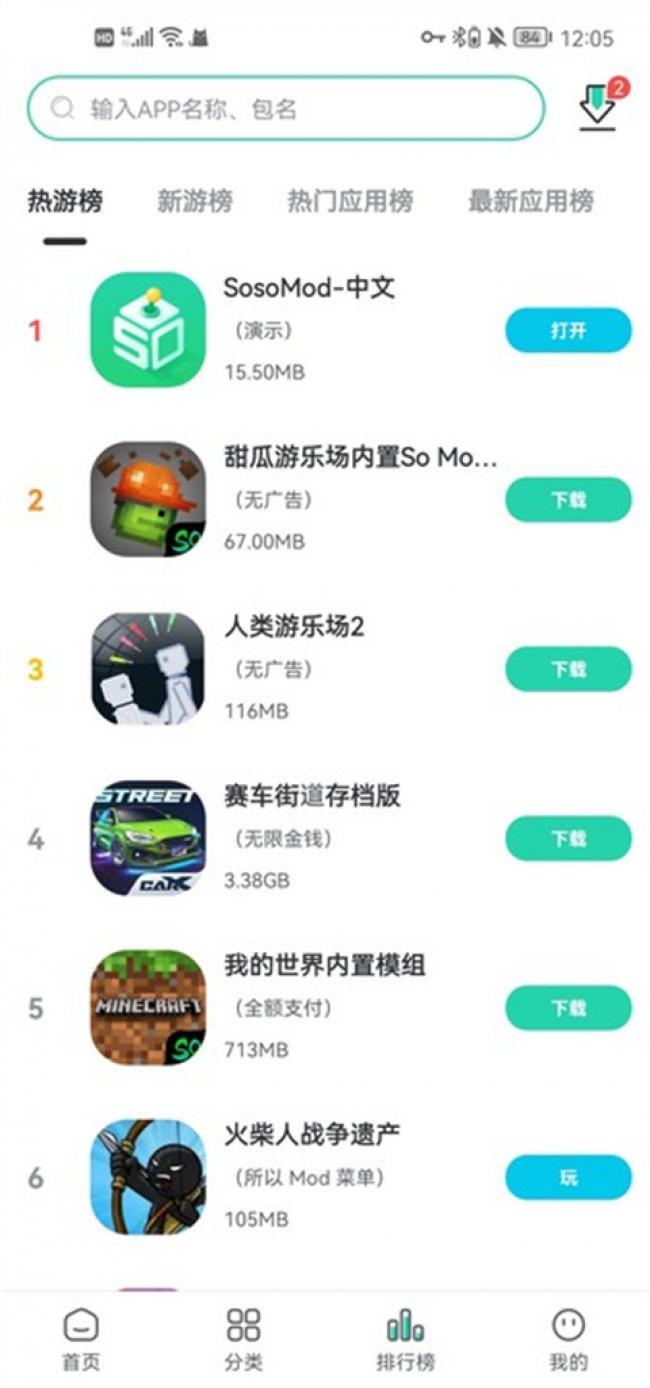
Task: Tap 下载 next to 人类游乐场2
Action: click(x=568, y=669)
